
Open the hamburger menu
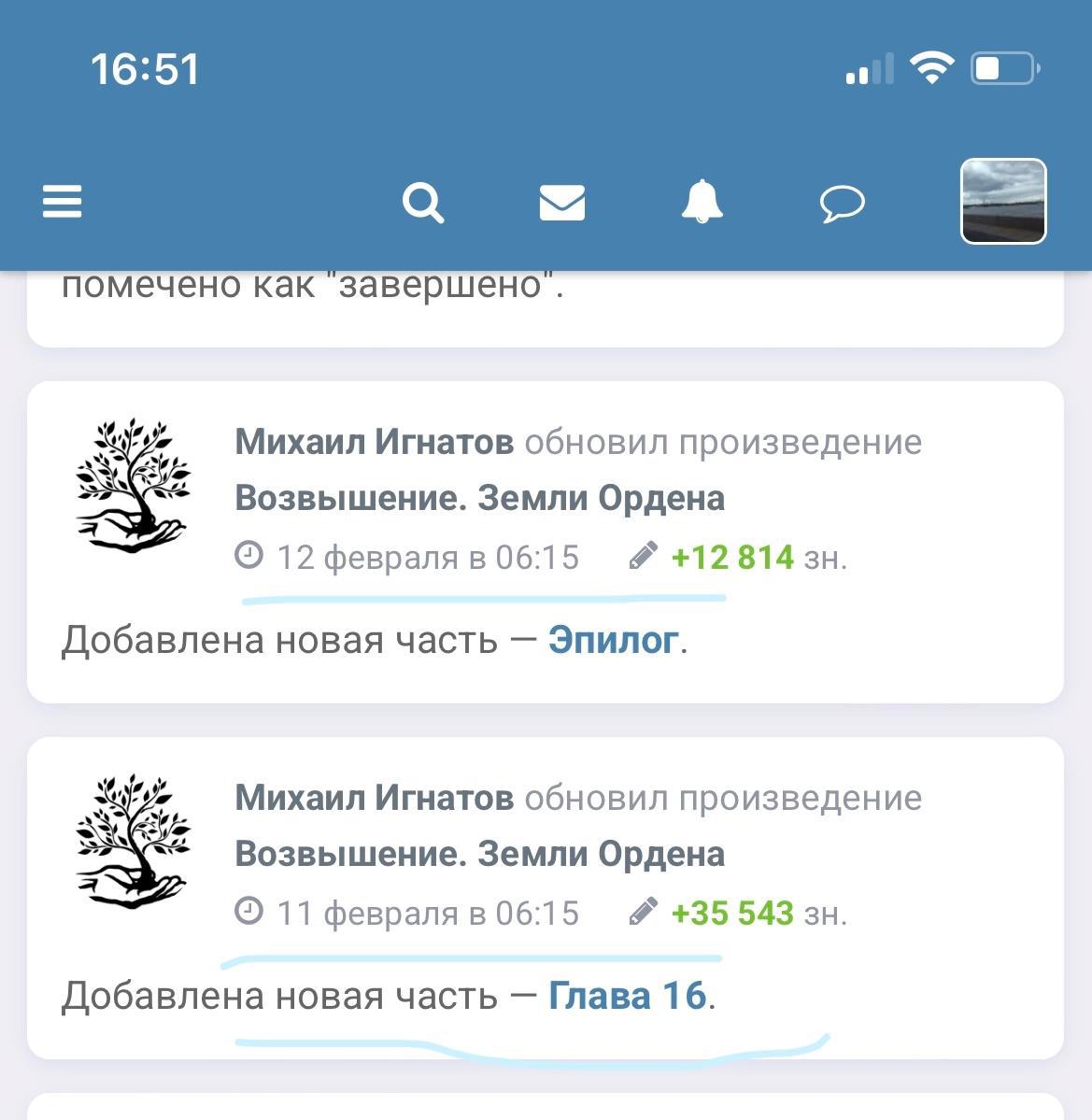(63, 201)
